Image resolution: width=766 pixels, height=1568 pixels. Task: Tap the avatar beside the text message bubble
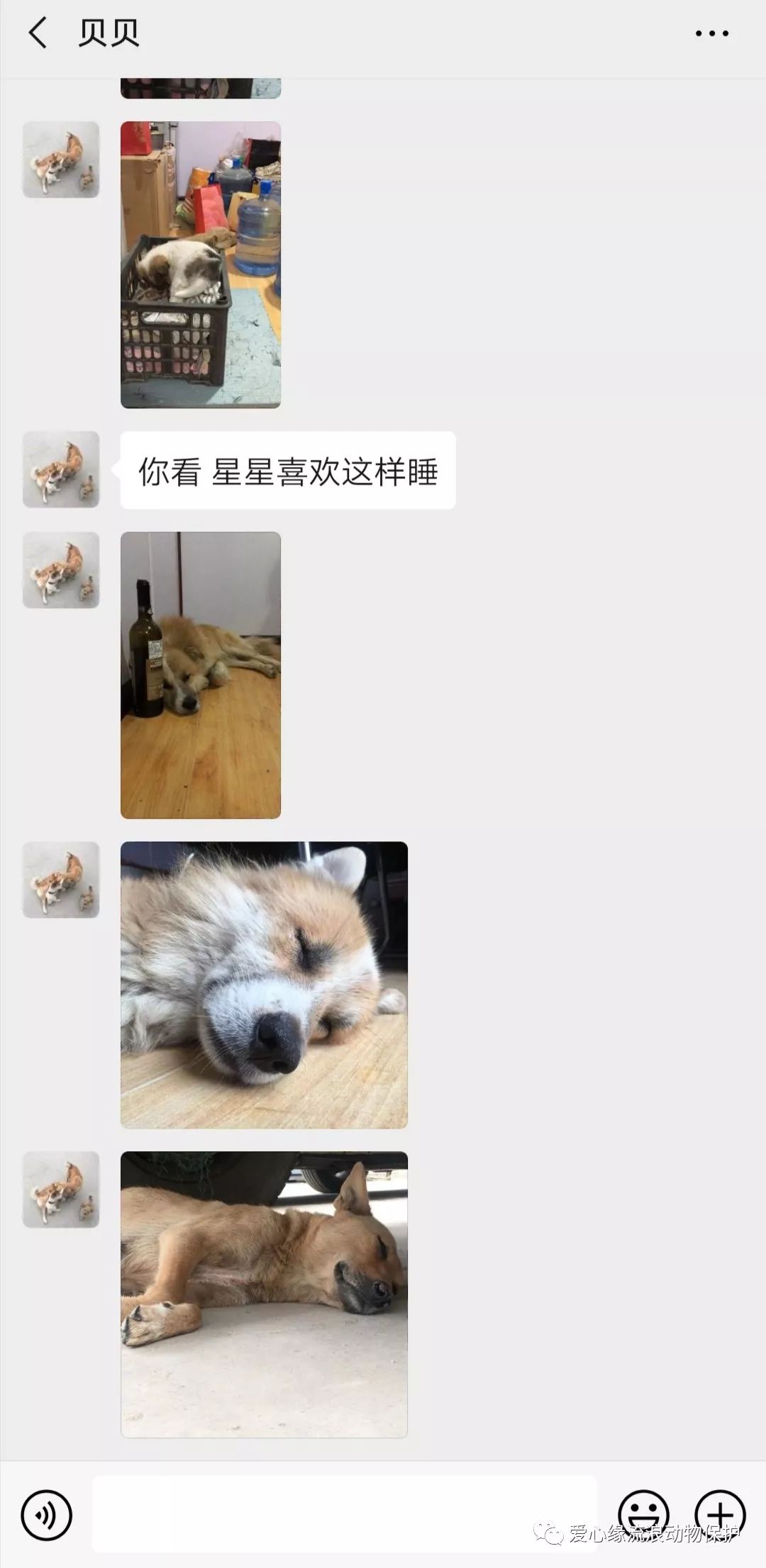(59, 470)
